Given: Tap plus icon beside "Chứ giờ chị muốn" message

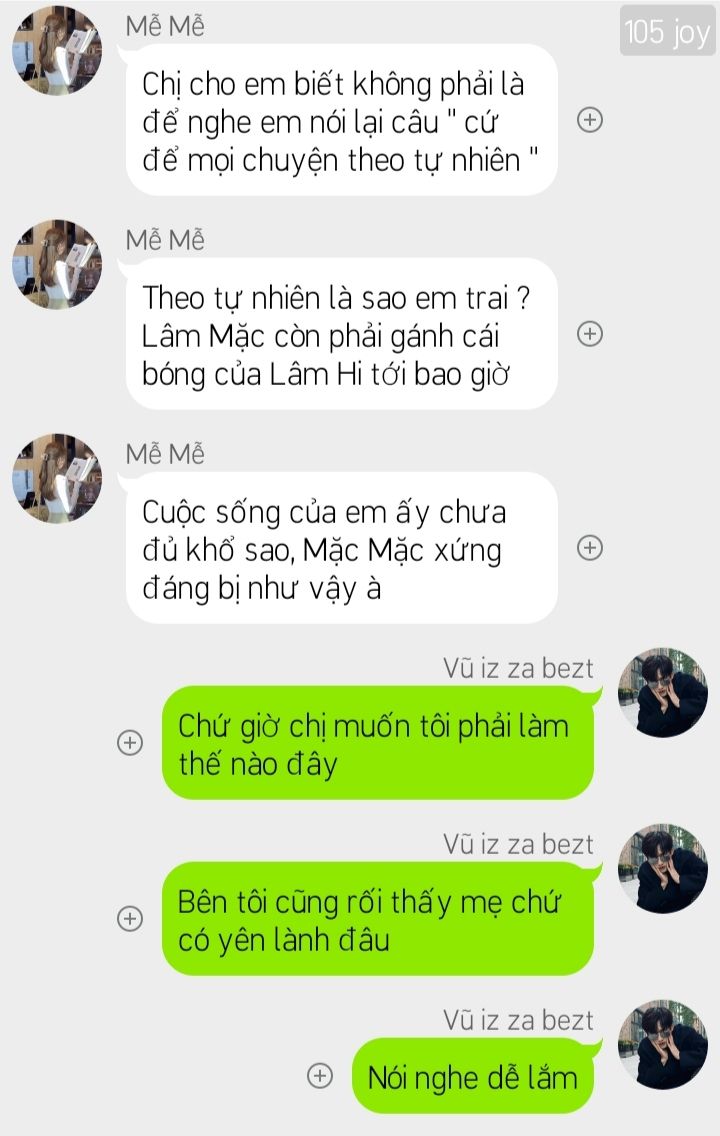Looking at the screenshot, I should [x=130, y=743].
